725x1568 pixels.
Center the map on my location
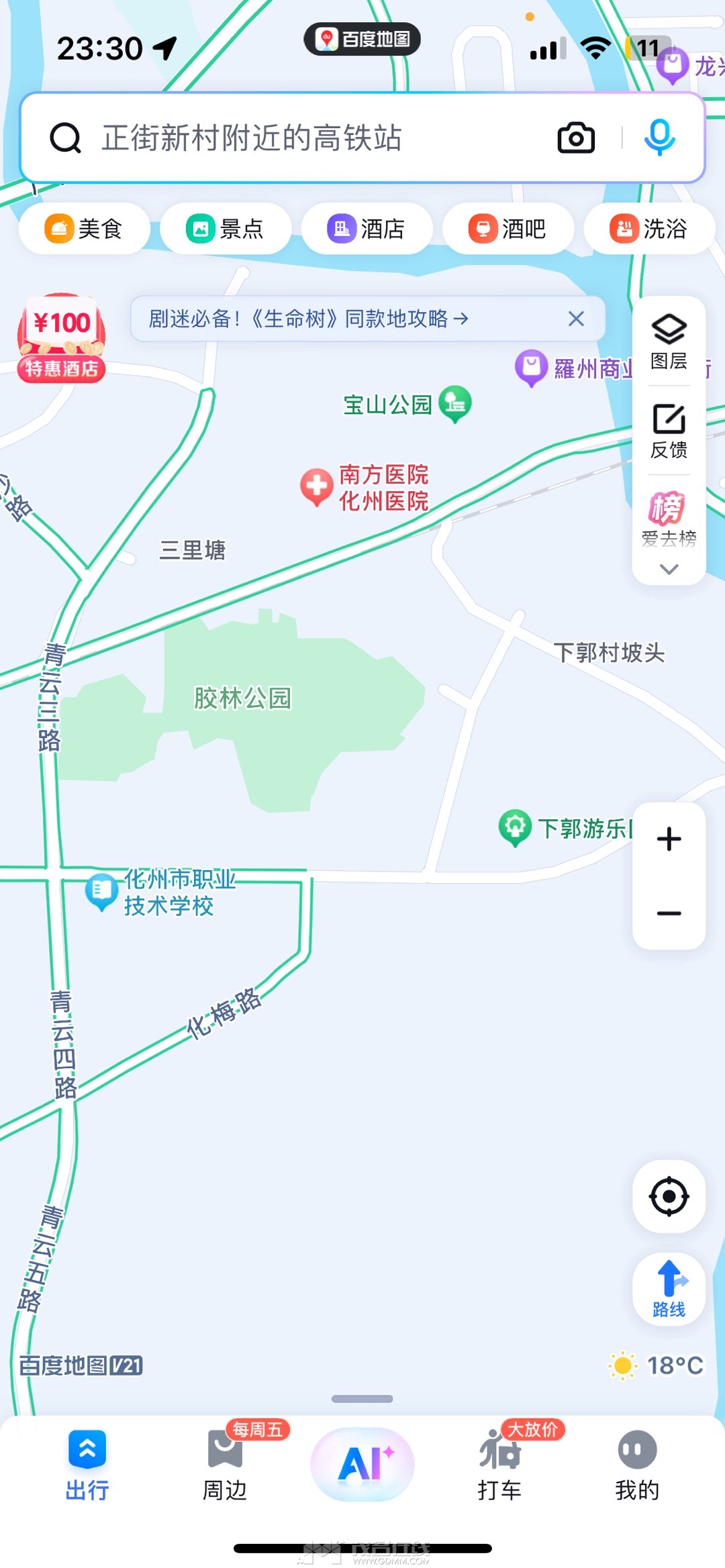(x=669, y=1196)
